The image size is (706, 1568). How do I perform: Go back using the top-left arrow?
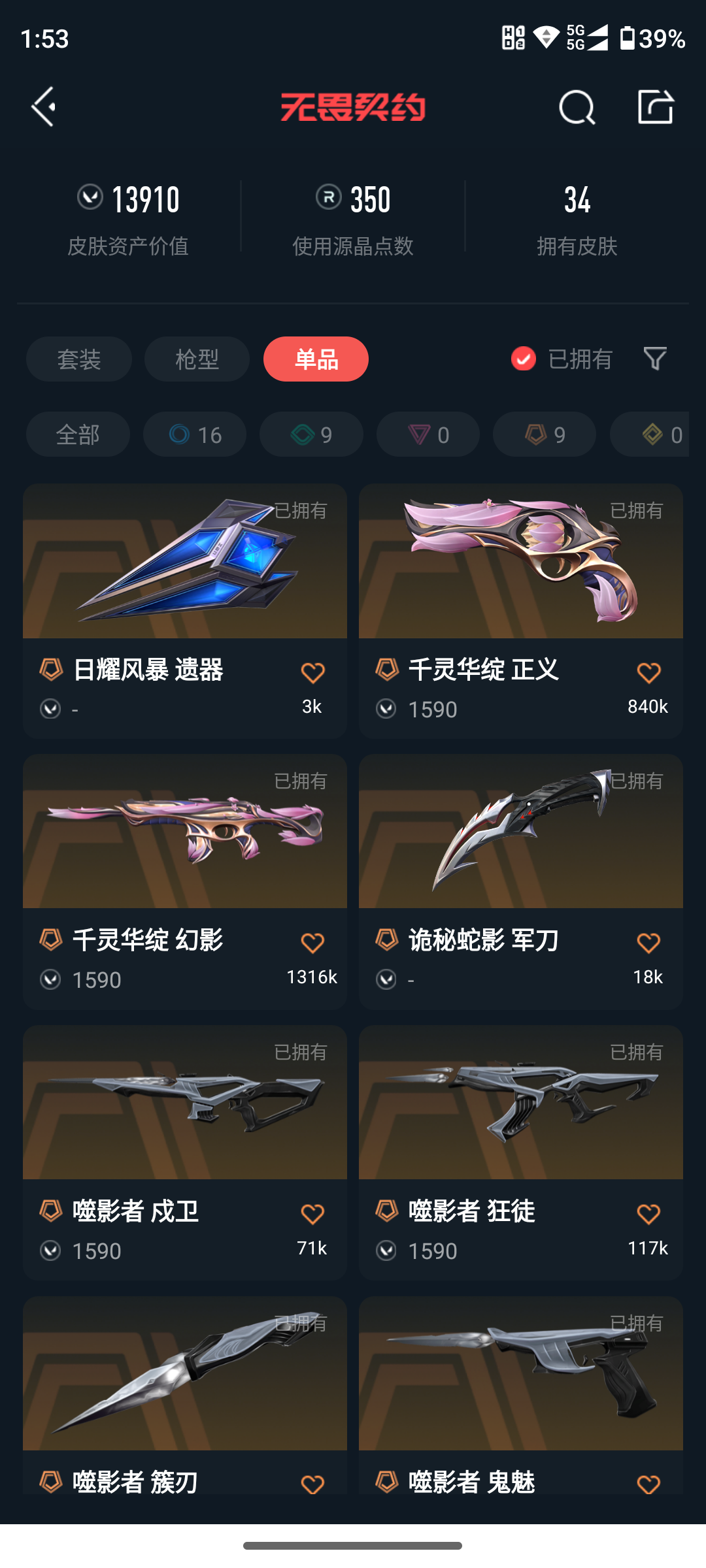(x=44, y=107)
